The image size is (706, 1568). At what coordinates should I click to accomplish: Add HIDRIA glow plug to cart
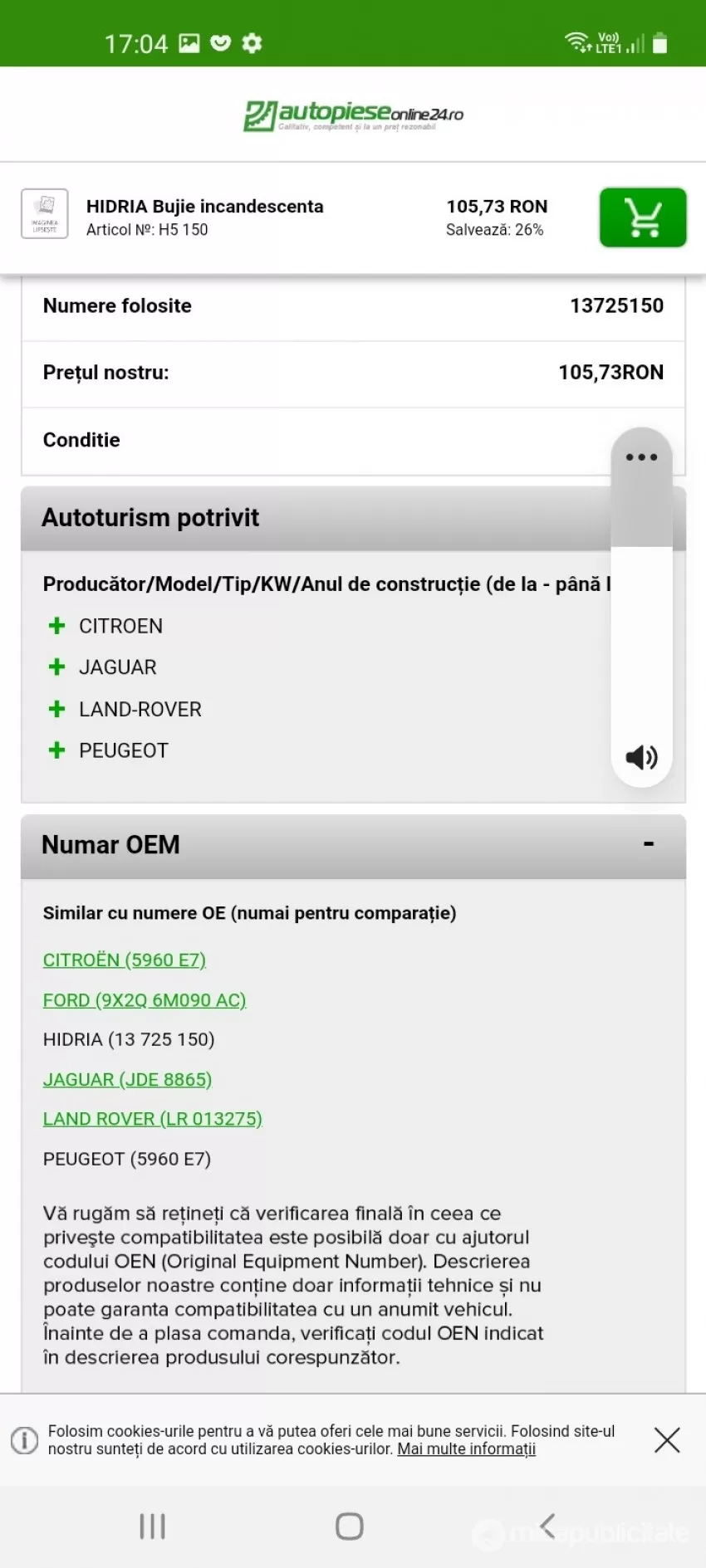[643, 217]
